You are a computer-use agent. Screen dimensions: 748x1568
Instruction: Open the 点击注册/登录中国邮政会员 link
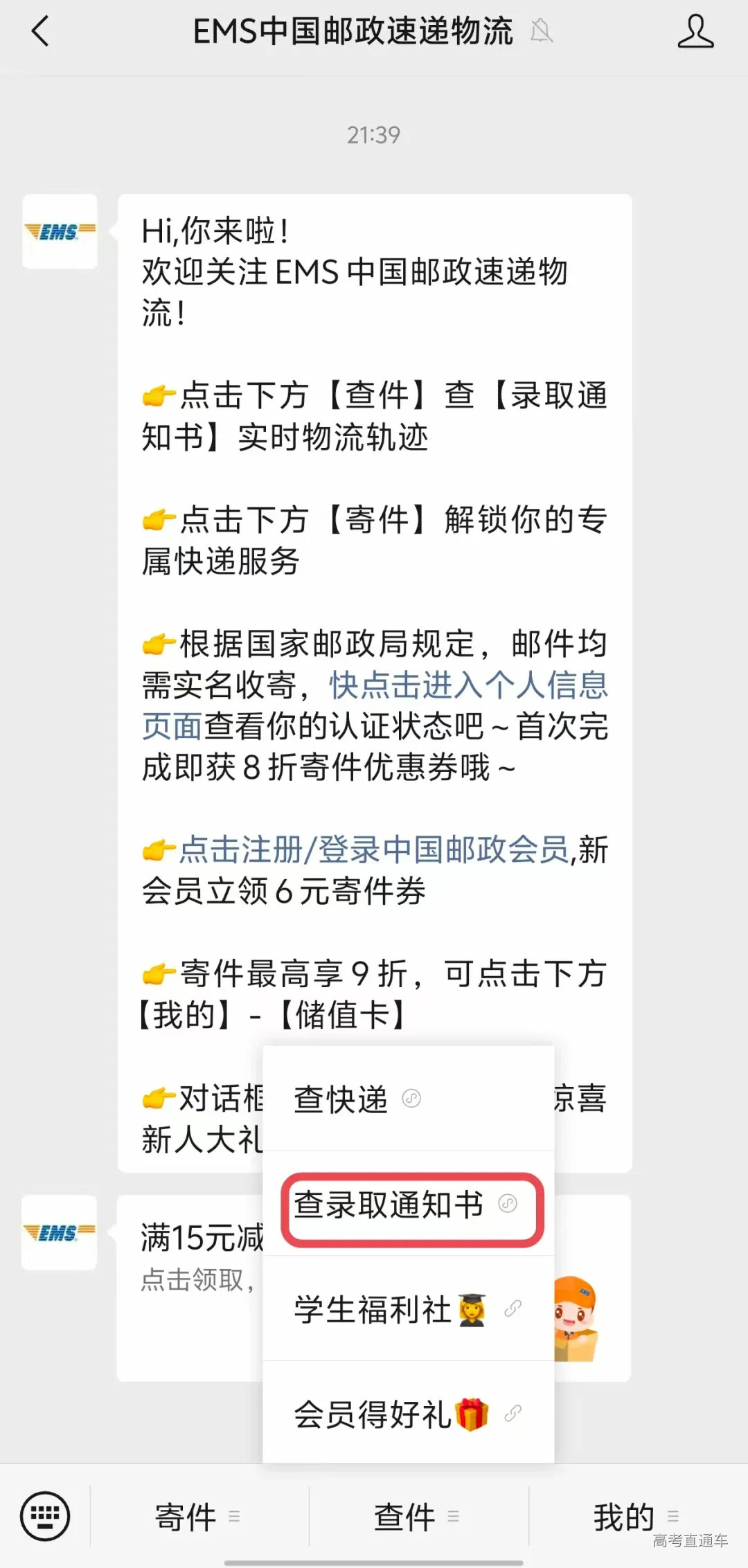point(374,850)
